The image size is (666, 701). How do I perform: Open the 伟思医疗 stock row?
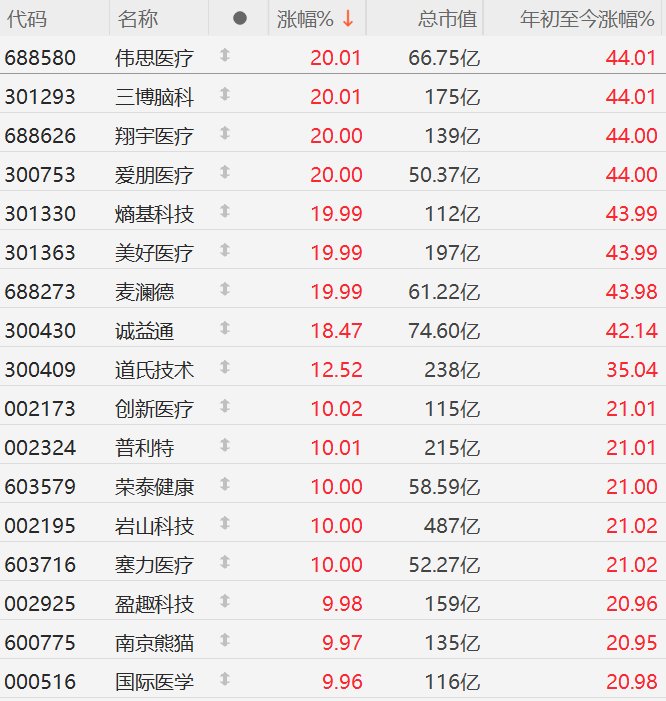tap(154, 58)
